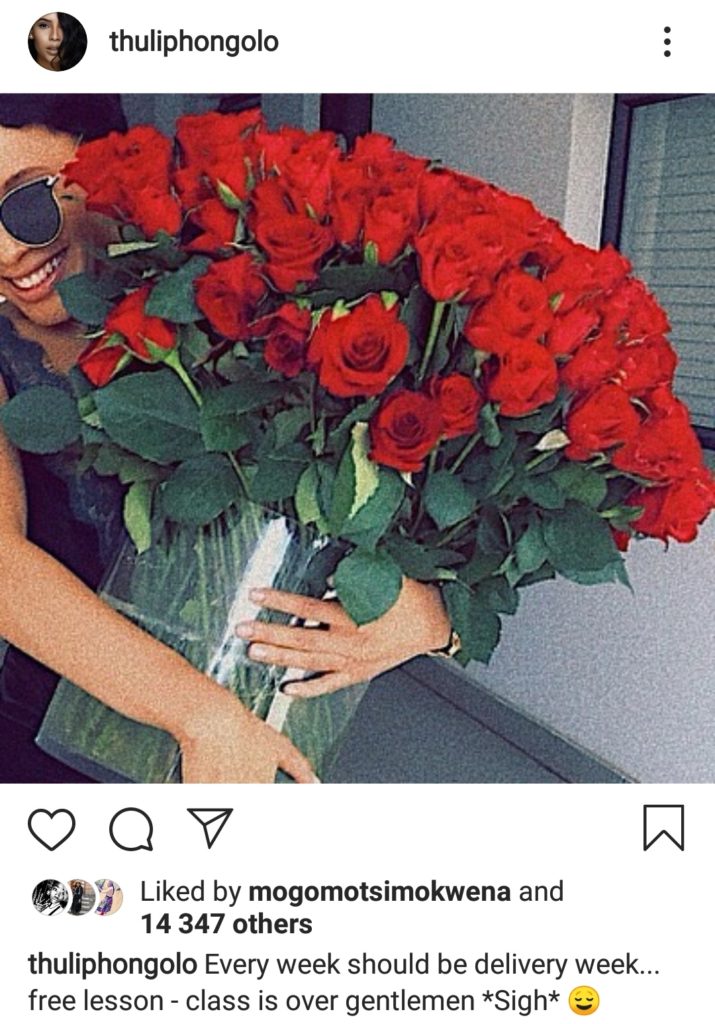
Task: Open comments on this post
Action: [x=131, y=829]
